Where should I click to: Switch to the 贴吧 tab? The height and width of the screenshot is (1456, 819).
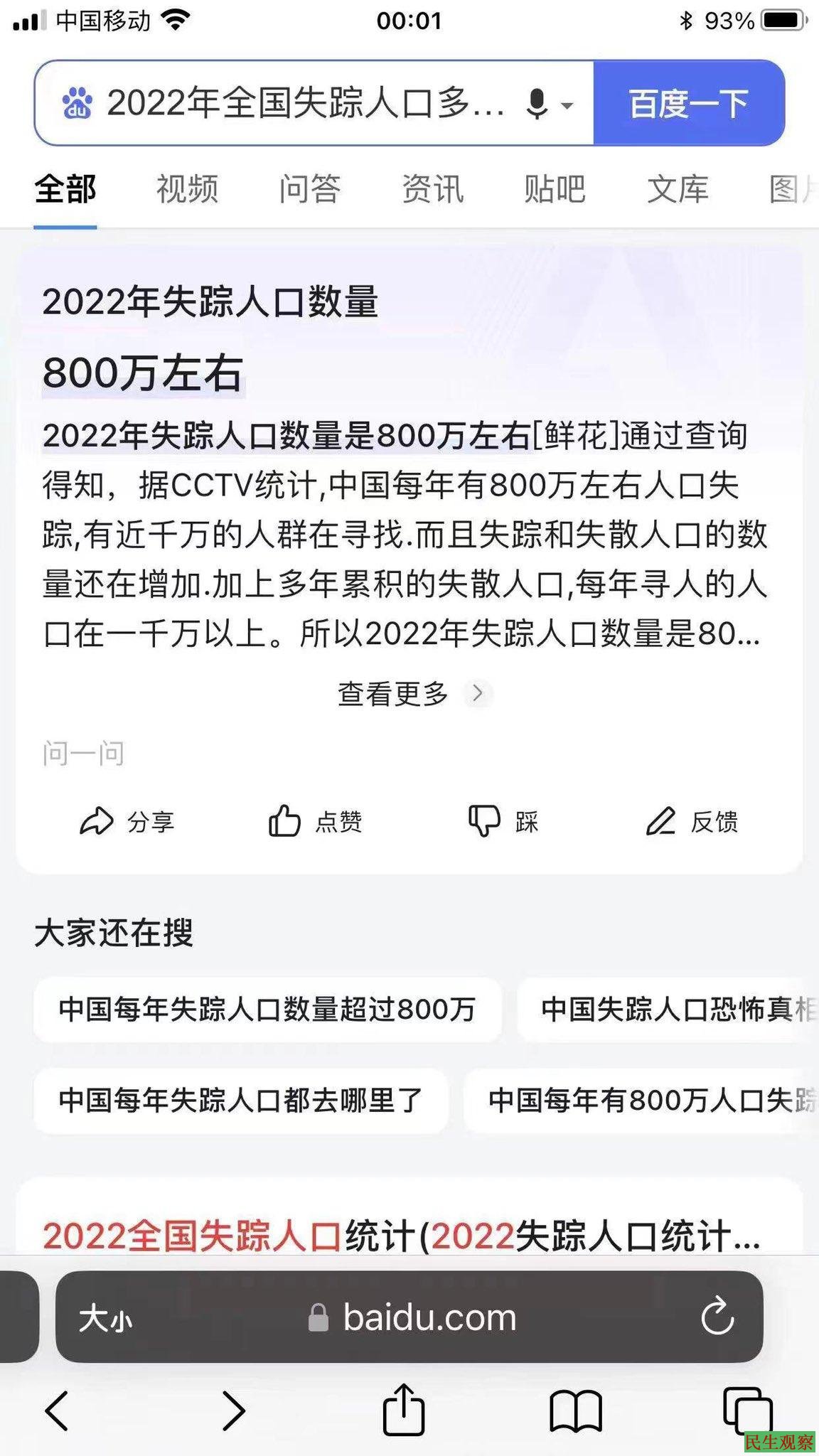(555, 189)
